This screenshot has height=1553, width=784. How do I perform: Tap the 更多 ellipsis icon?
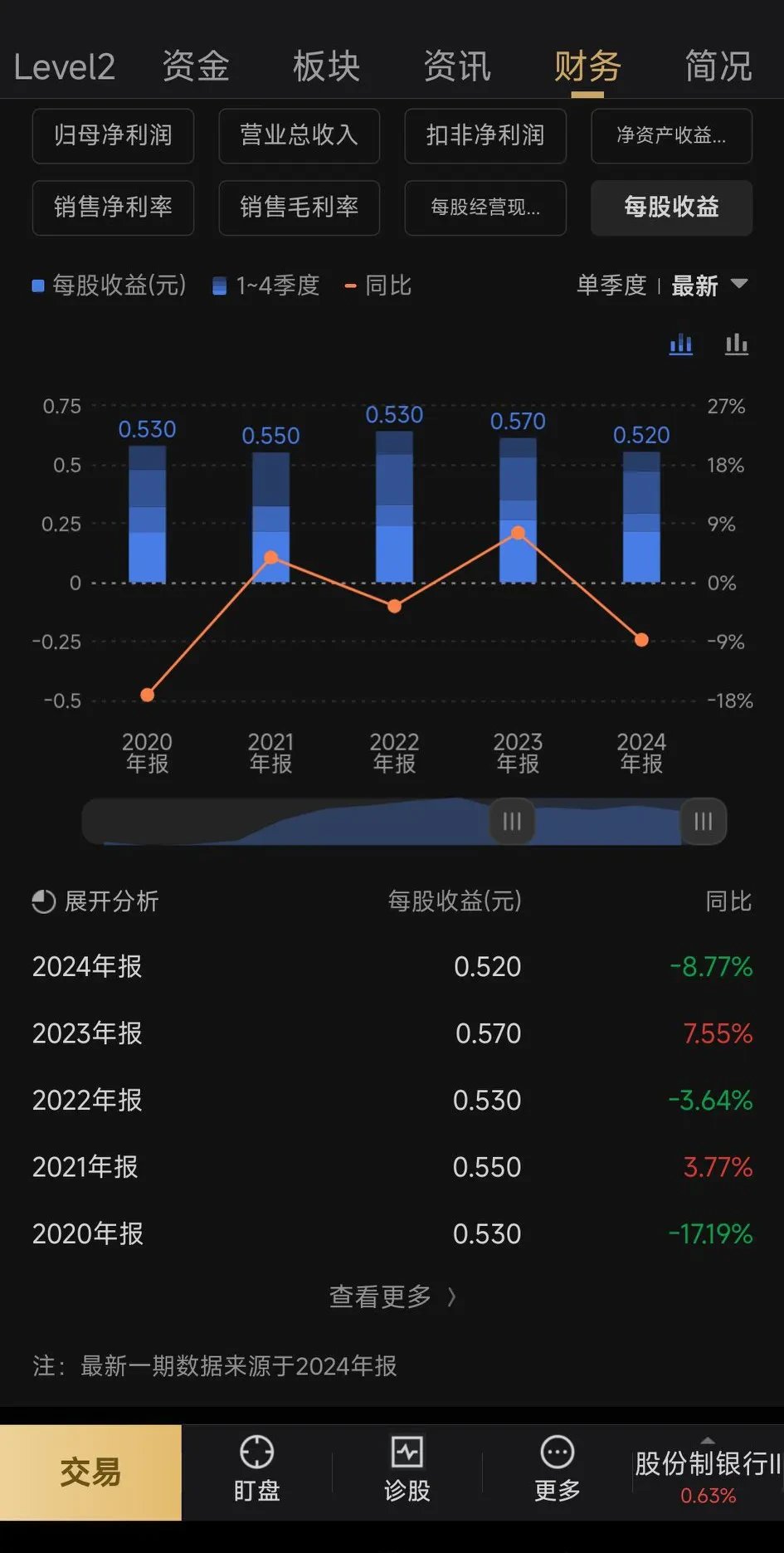557,1465
